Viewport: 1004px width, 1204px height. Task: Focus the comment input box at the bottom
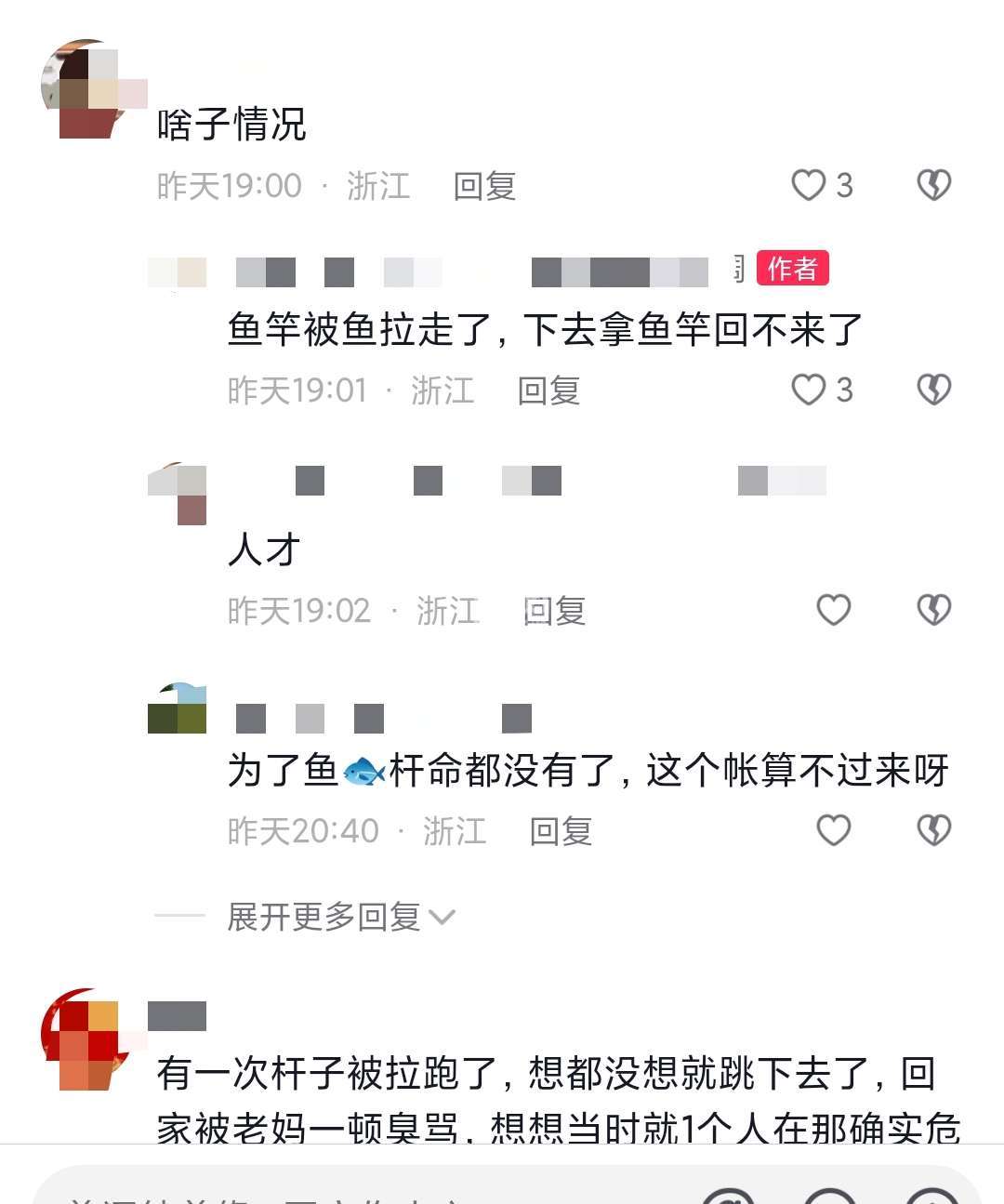pos(353,1190)
